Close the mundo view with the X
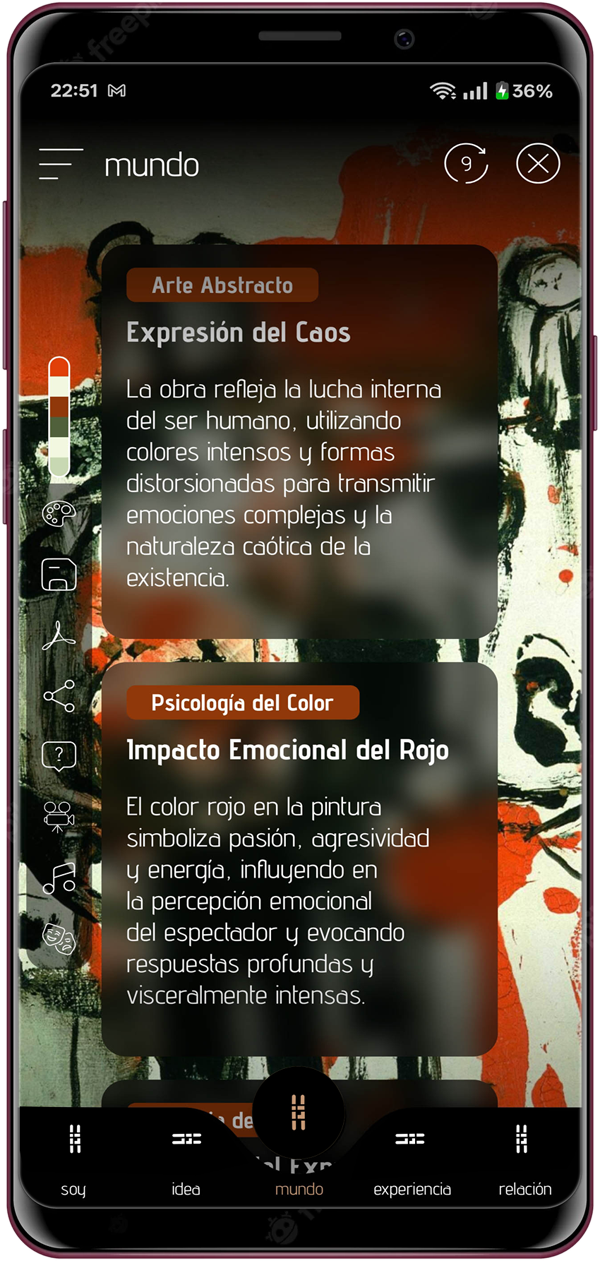Screen dimensions: 600x1268 (x=538, y=164)
